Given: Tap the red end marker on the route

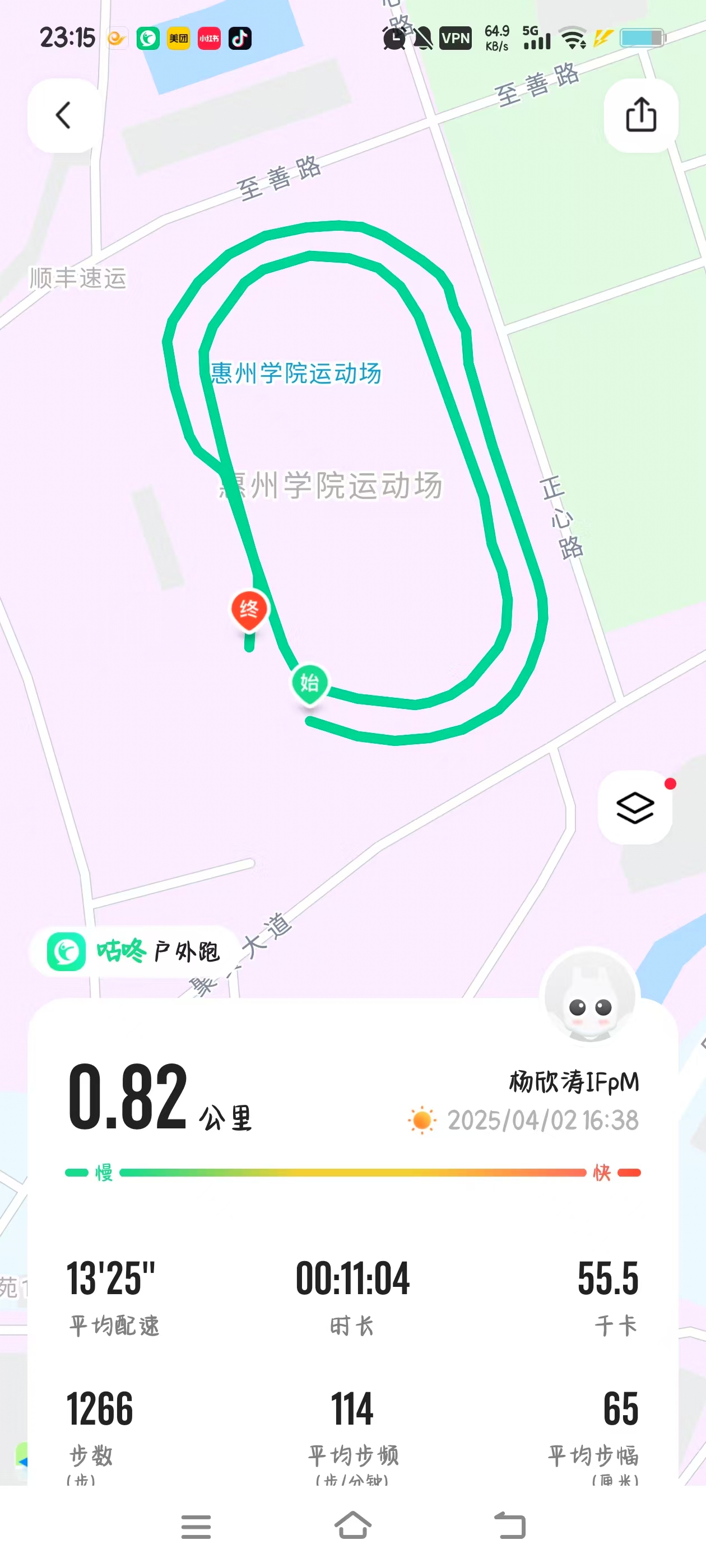Looking at the screenshot, I should [x=249, y=609].
